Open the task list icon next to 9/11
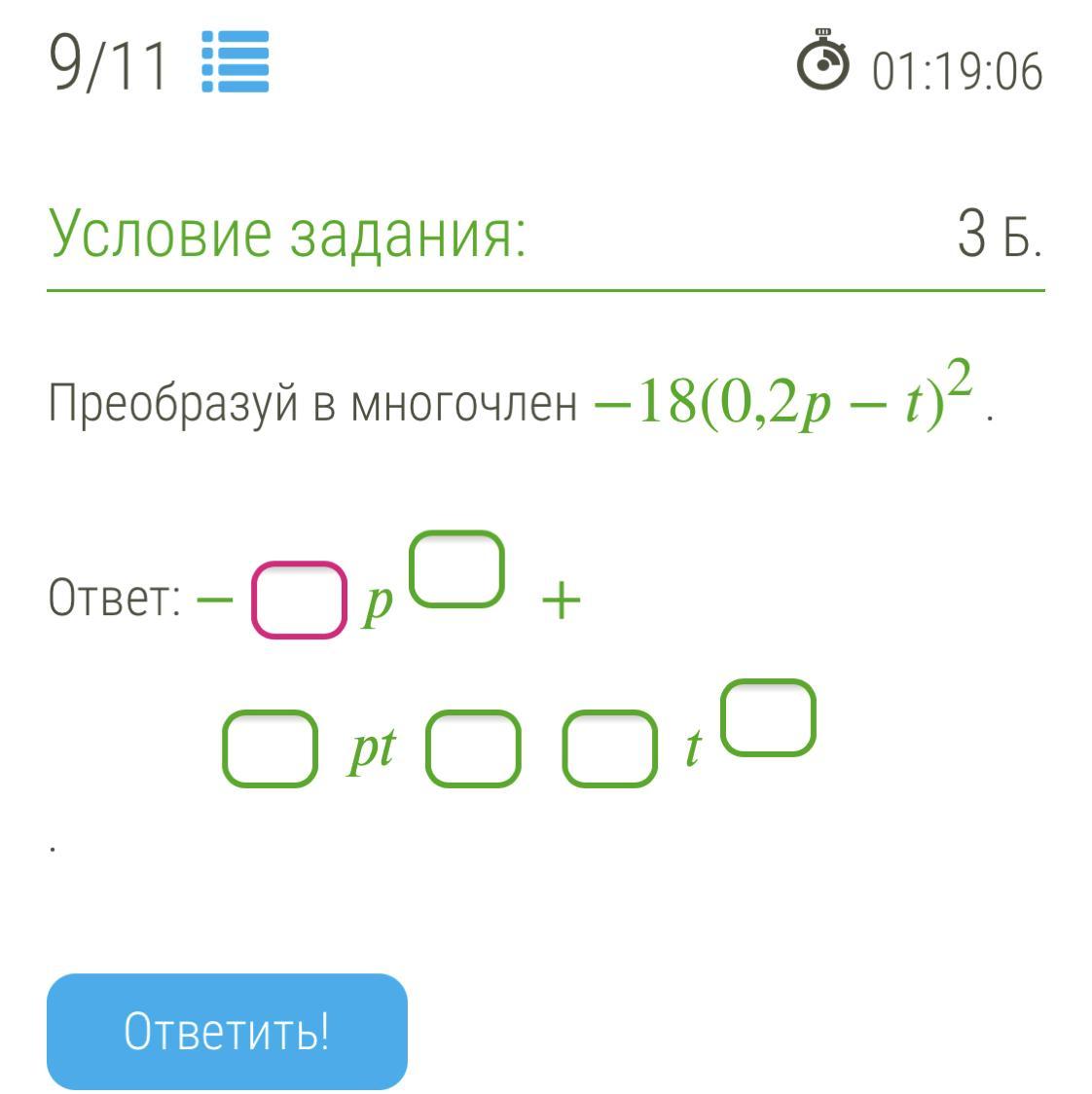The width and height of the screenshot is (1092, 1094). [235, 61]
